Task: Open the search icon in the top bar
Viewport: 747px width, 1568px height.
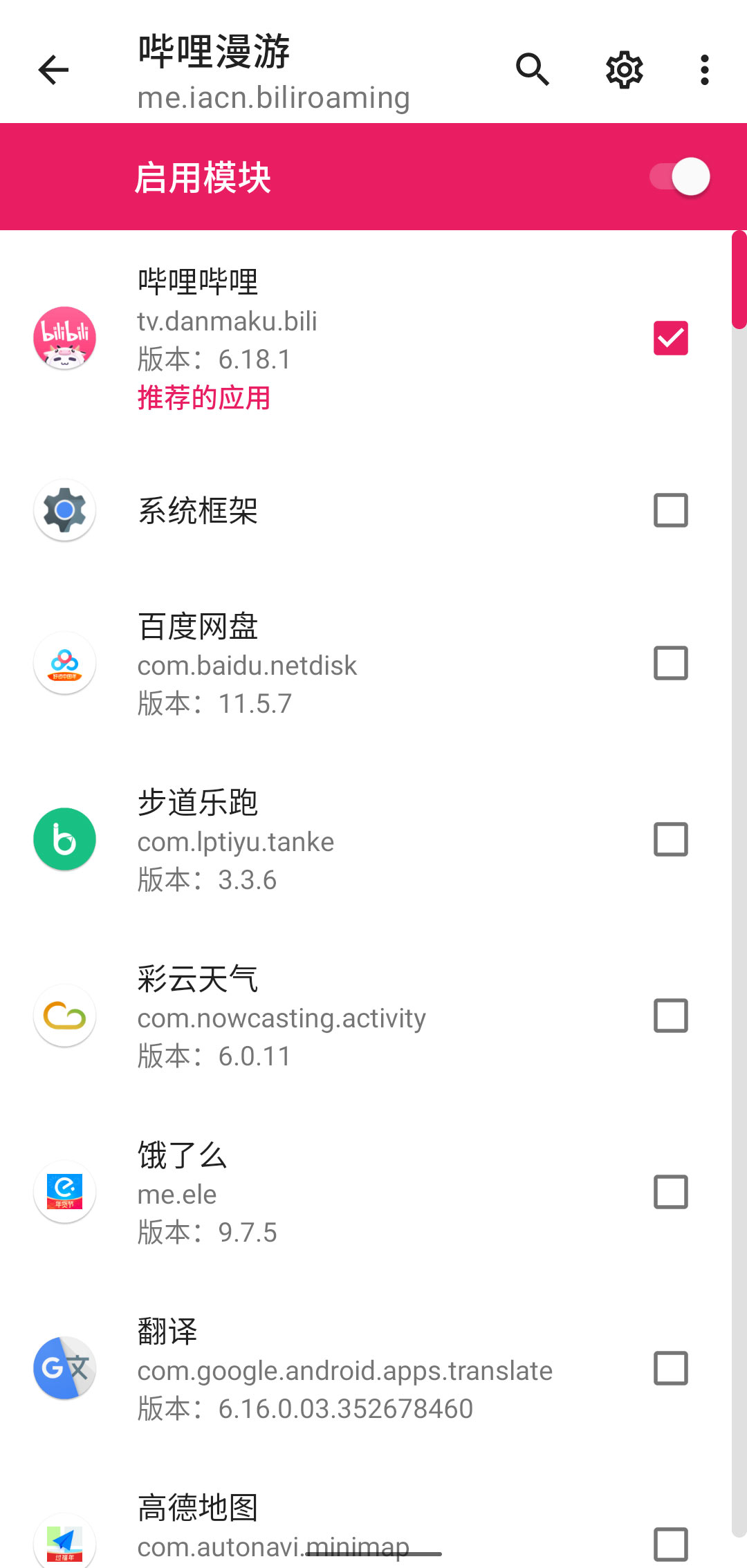Action: [x=532, y=70]
